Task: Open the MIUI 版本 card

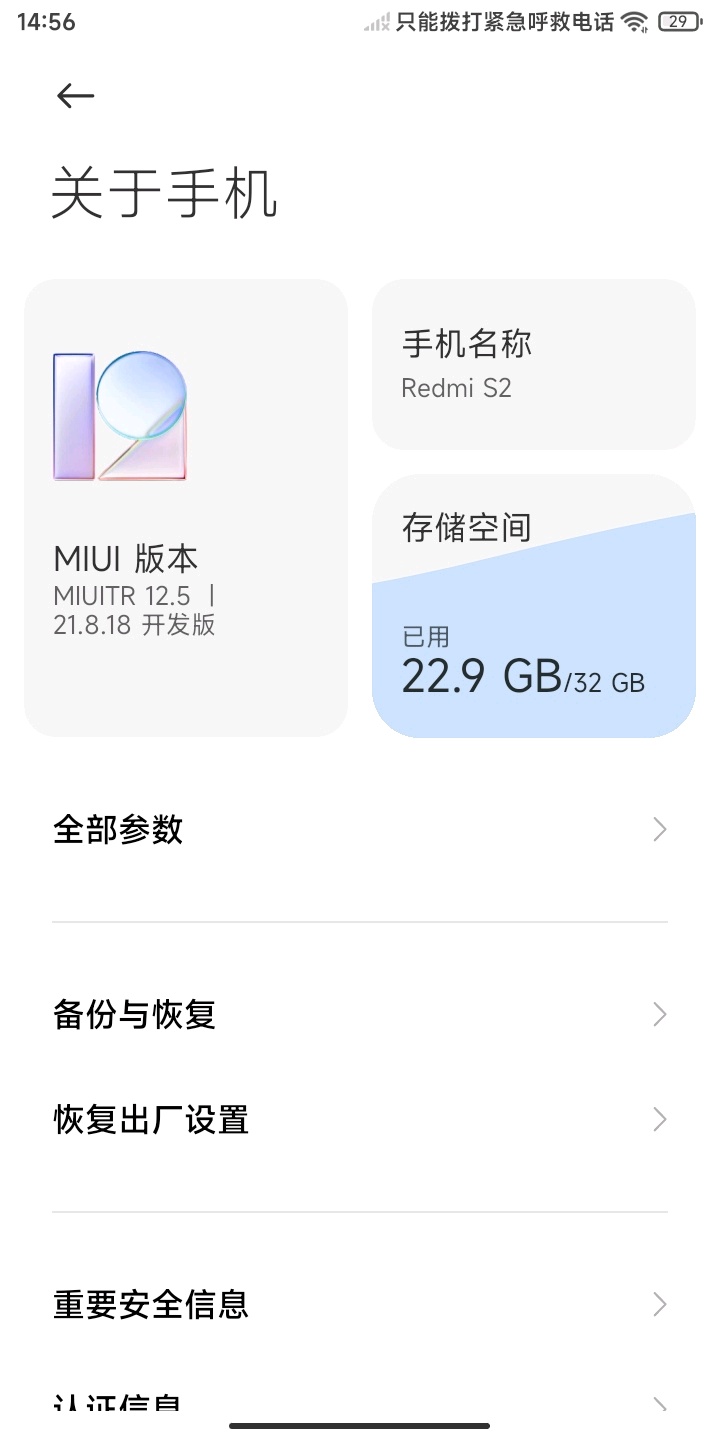Action: 186,508
